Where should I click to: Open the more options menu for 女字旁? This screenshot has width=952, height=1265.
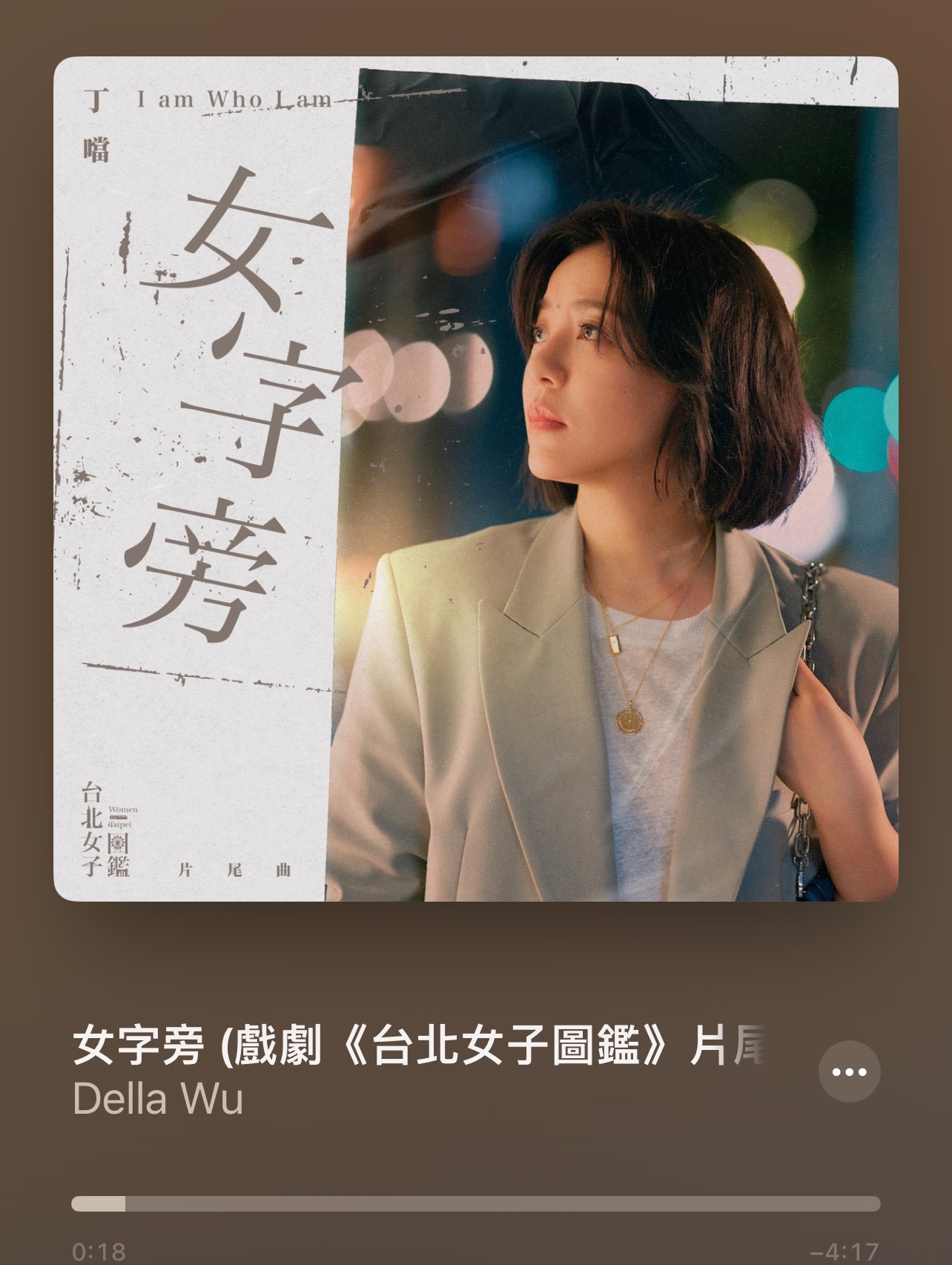849,1071
